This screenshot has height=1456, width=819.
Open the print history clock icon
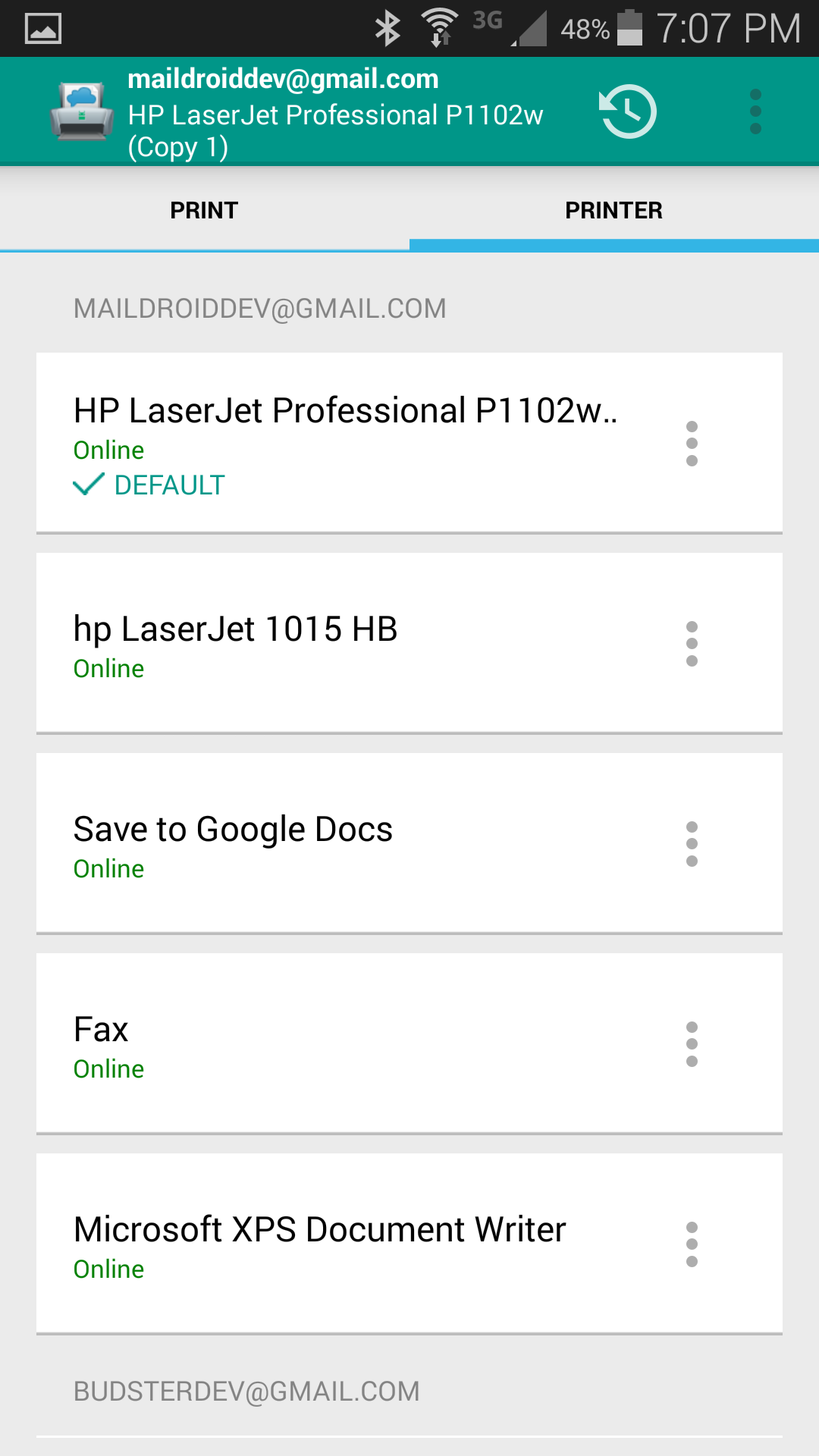click(628, 112)
